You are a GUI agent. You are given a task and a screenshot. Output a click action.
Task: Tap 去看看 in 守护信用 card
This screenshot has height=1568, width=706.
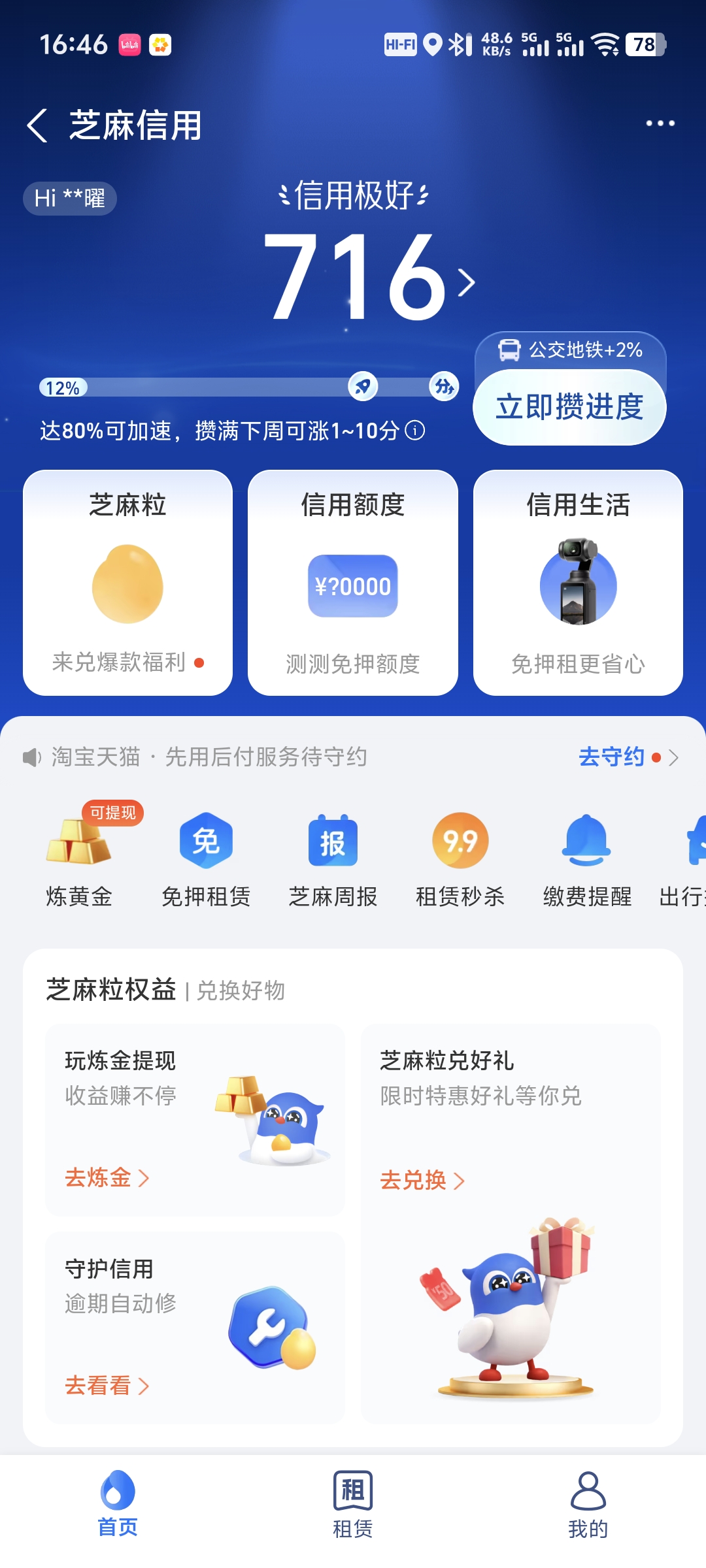tap(107, 1385)
